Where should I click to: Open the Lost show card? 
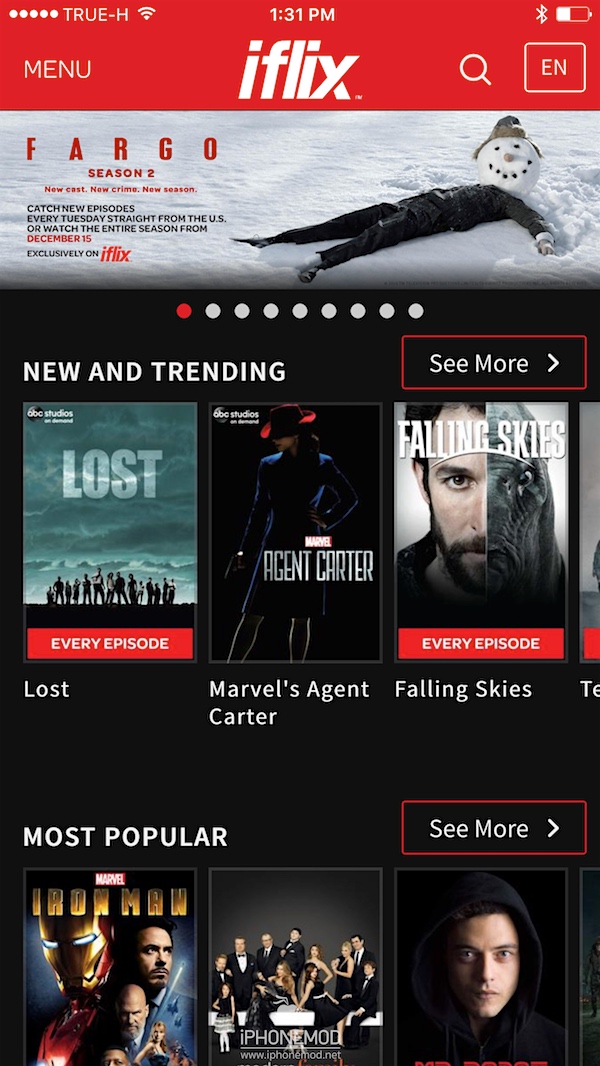coord(110,531)
